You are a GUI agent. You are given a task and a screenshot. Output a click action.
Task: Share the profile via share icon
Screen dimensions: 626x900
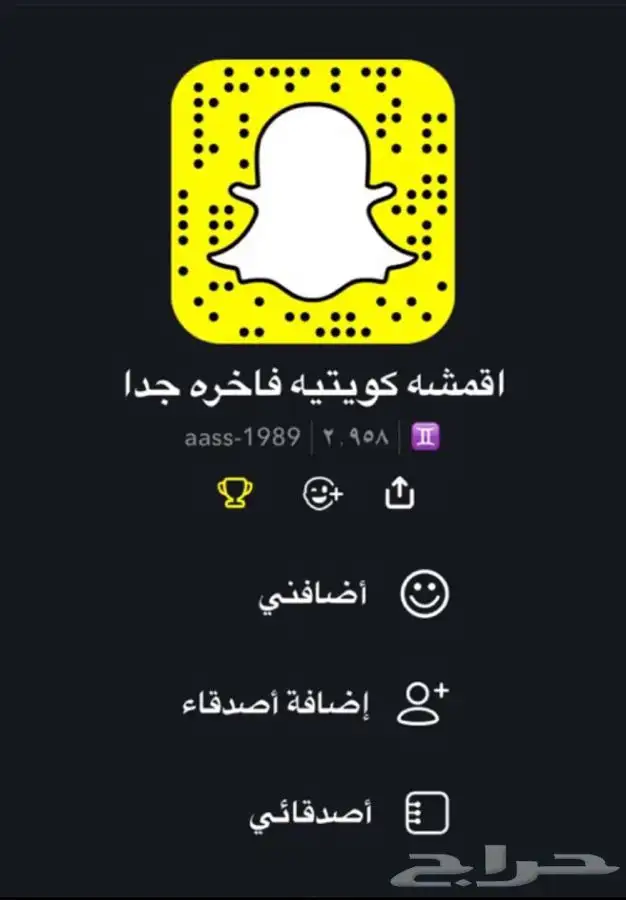[400, 492]
